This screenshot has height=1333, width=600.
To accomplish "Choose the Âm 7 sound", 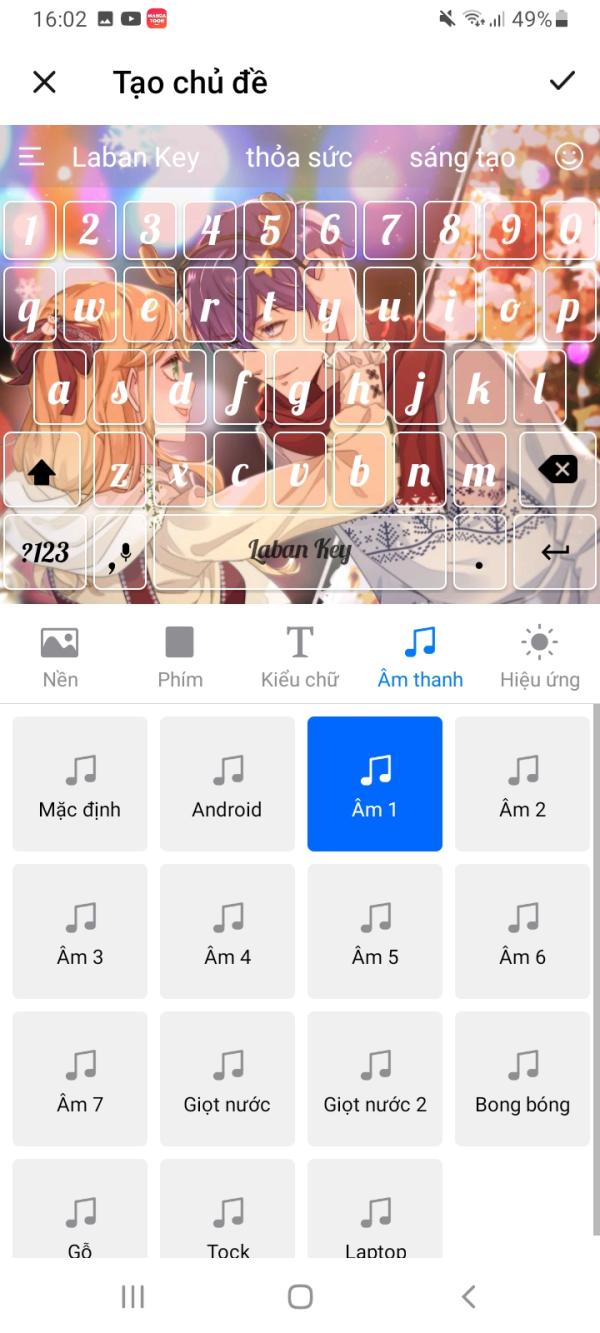I will [80, 1079].
